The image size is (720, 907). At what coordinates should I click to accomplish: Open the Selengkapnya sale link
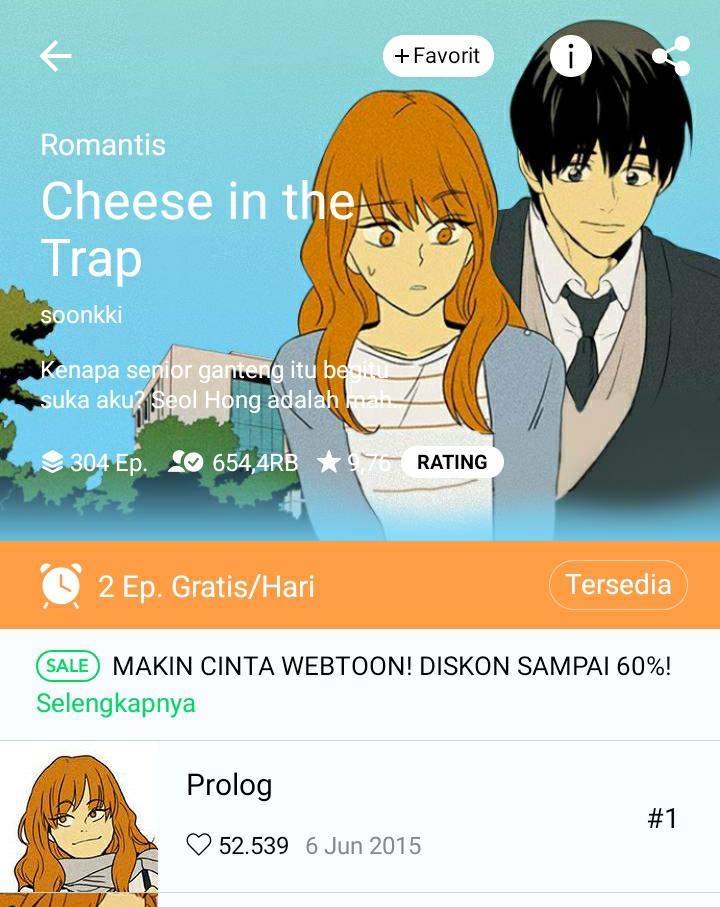[x=116, y=703]
